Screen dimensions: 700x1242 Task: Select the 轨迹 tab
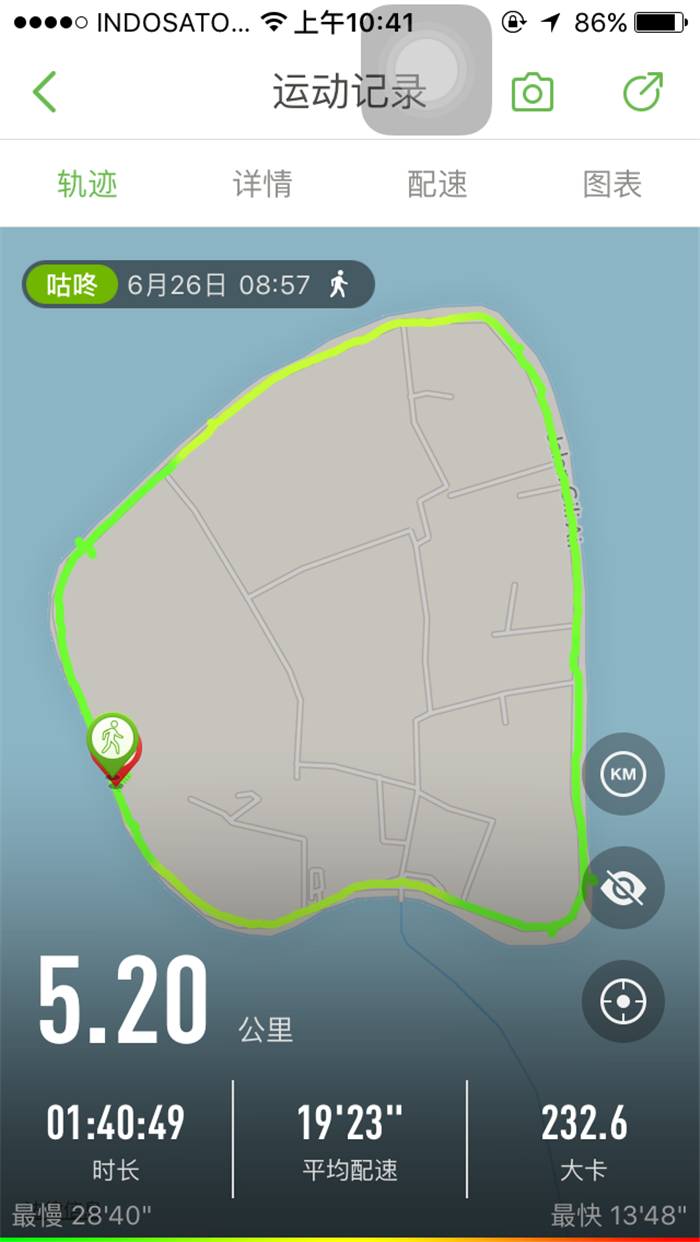tap(87, 184)
